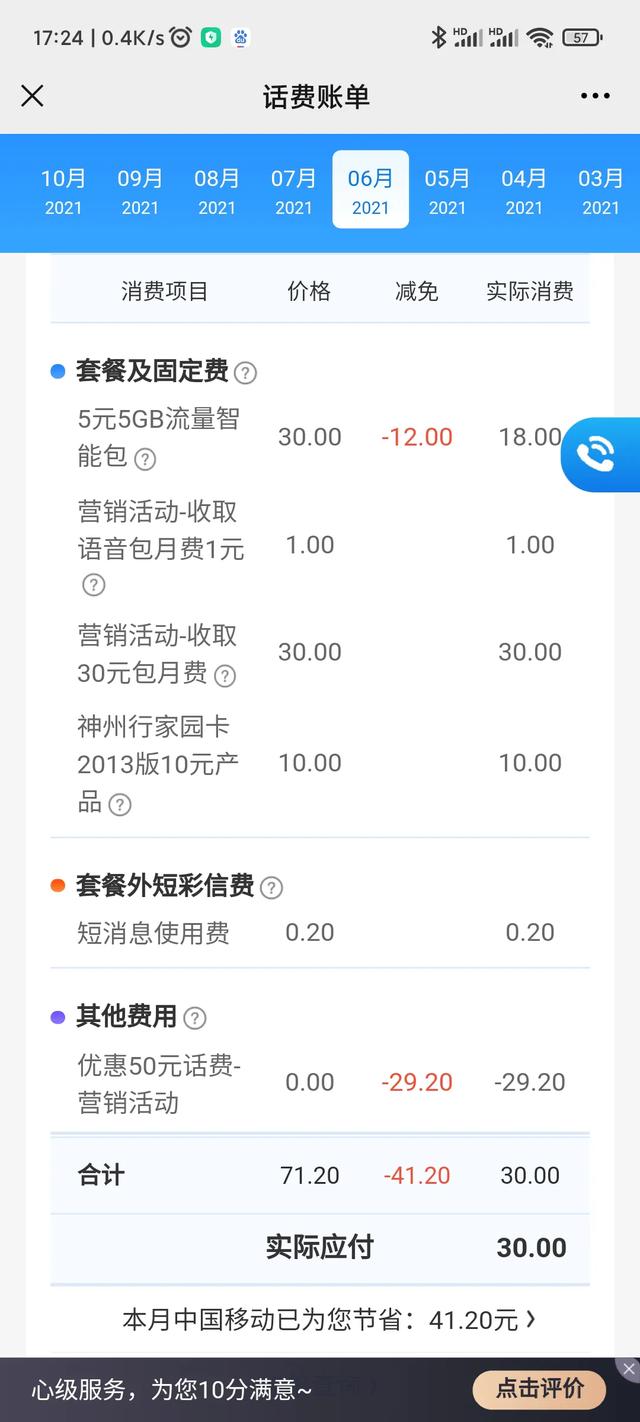Viewport: 640px width, 1422px height.
Task: Close the 话费账单 page
Action: (32, 96)
